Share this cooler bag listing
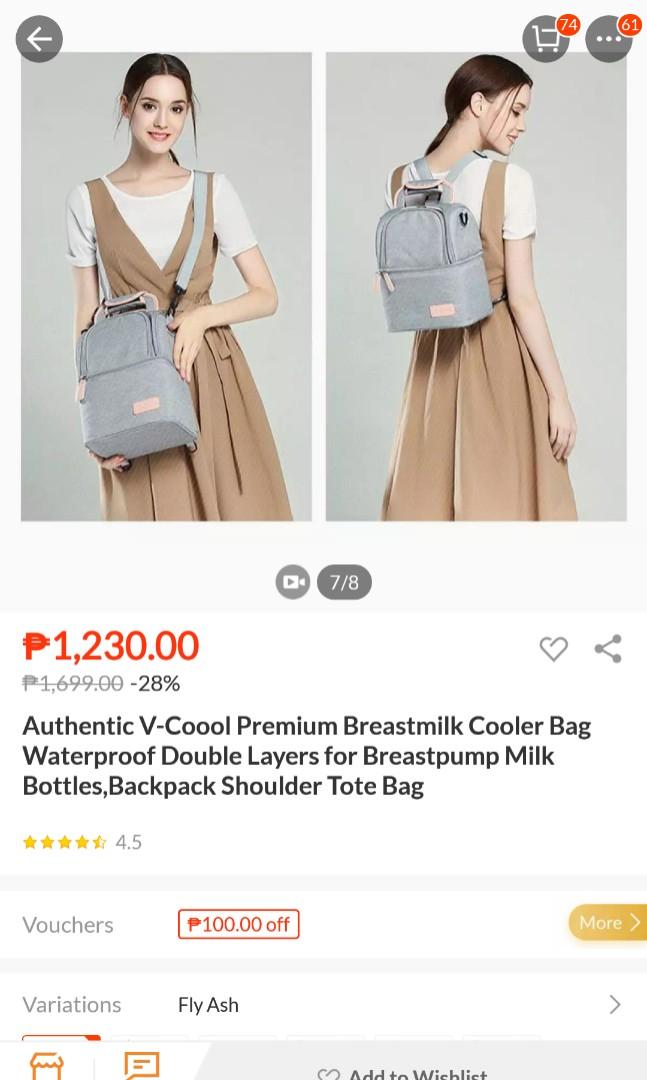 [x=608, y=649]
